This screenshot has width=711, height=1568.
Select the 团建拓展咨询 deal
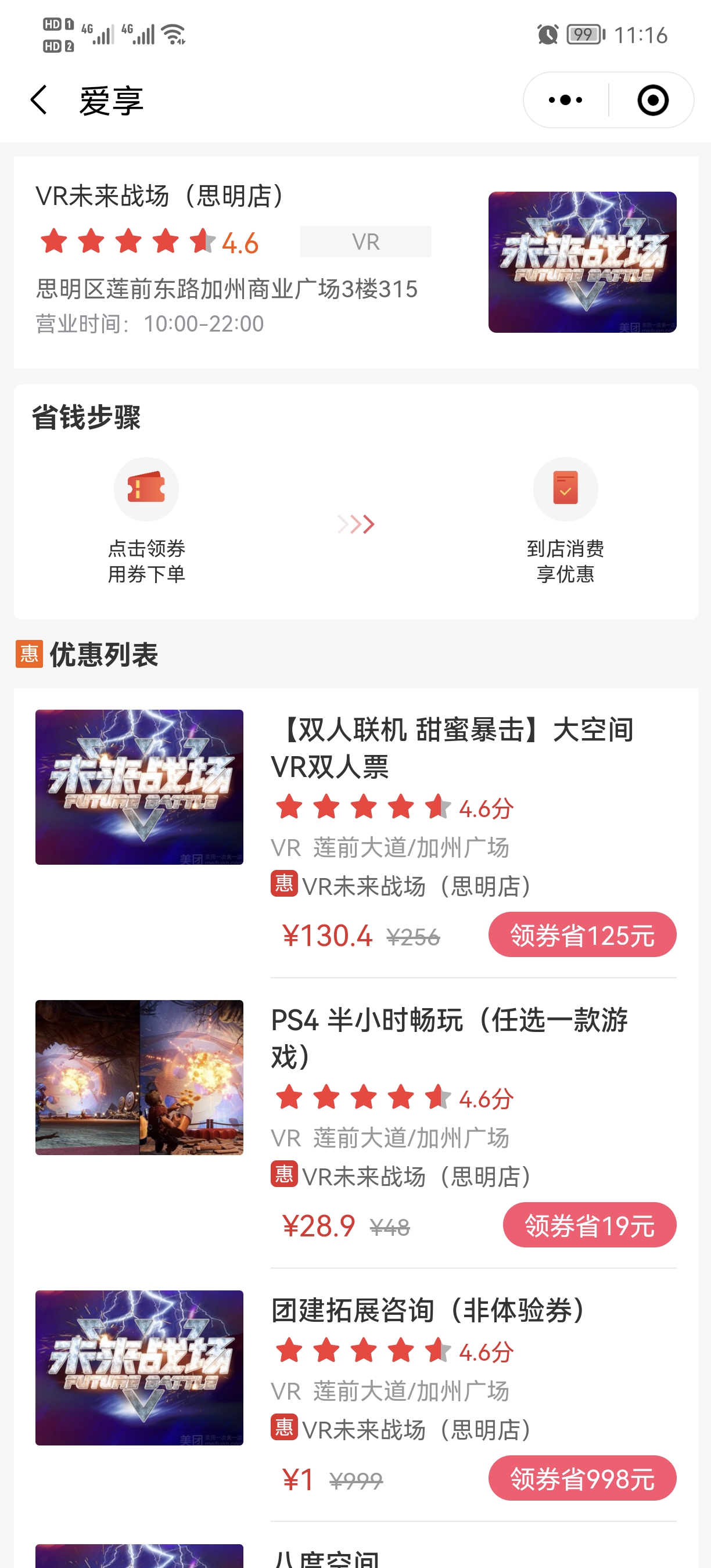[x=429, y=1311]
